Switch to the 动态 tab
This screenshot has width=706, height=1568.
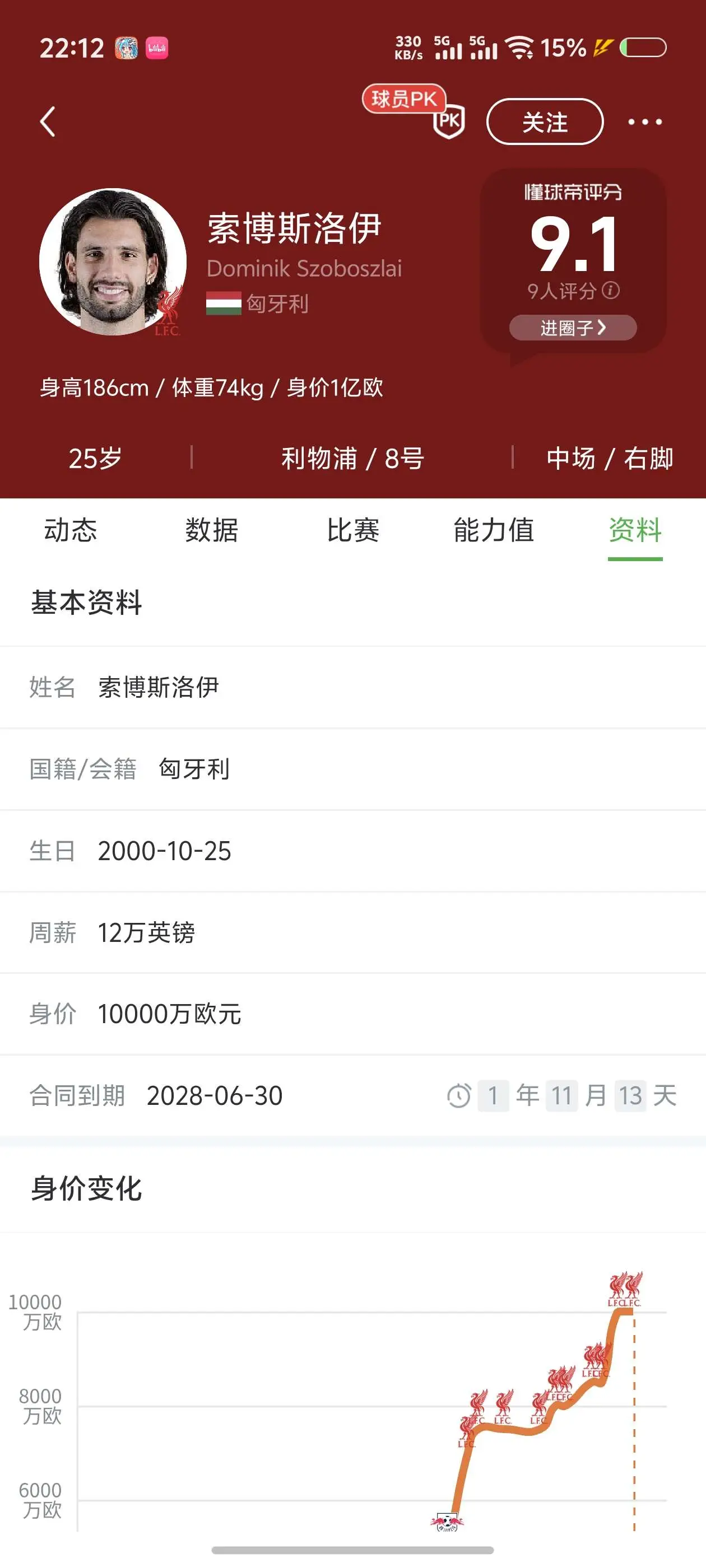tap(71, 530)
